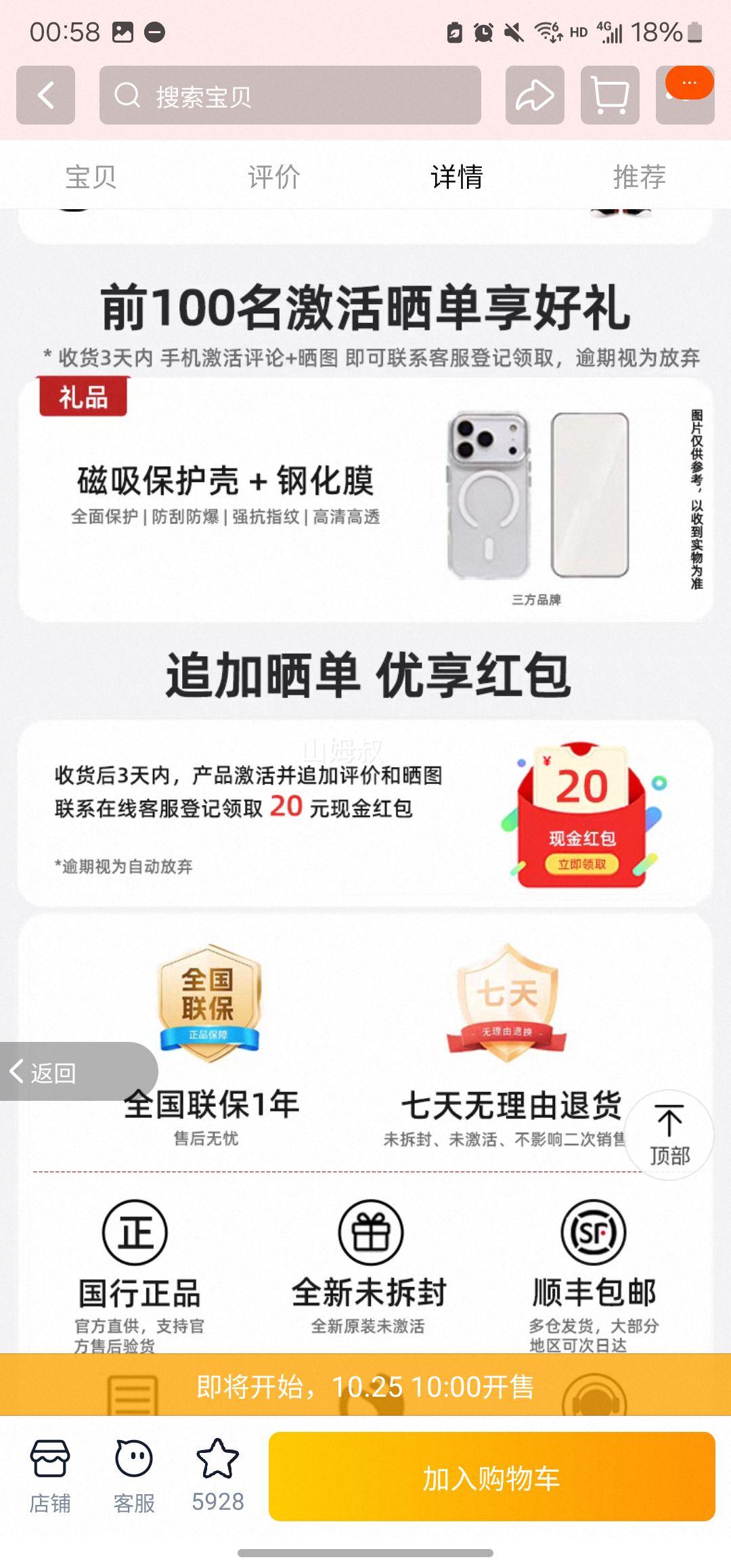Switch to the 宝贝 tab
Screen dimensions: 731x1568
point(91,177)
